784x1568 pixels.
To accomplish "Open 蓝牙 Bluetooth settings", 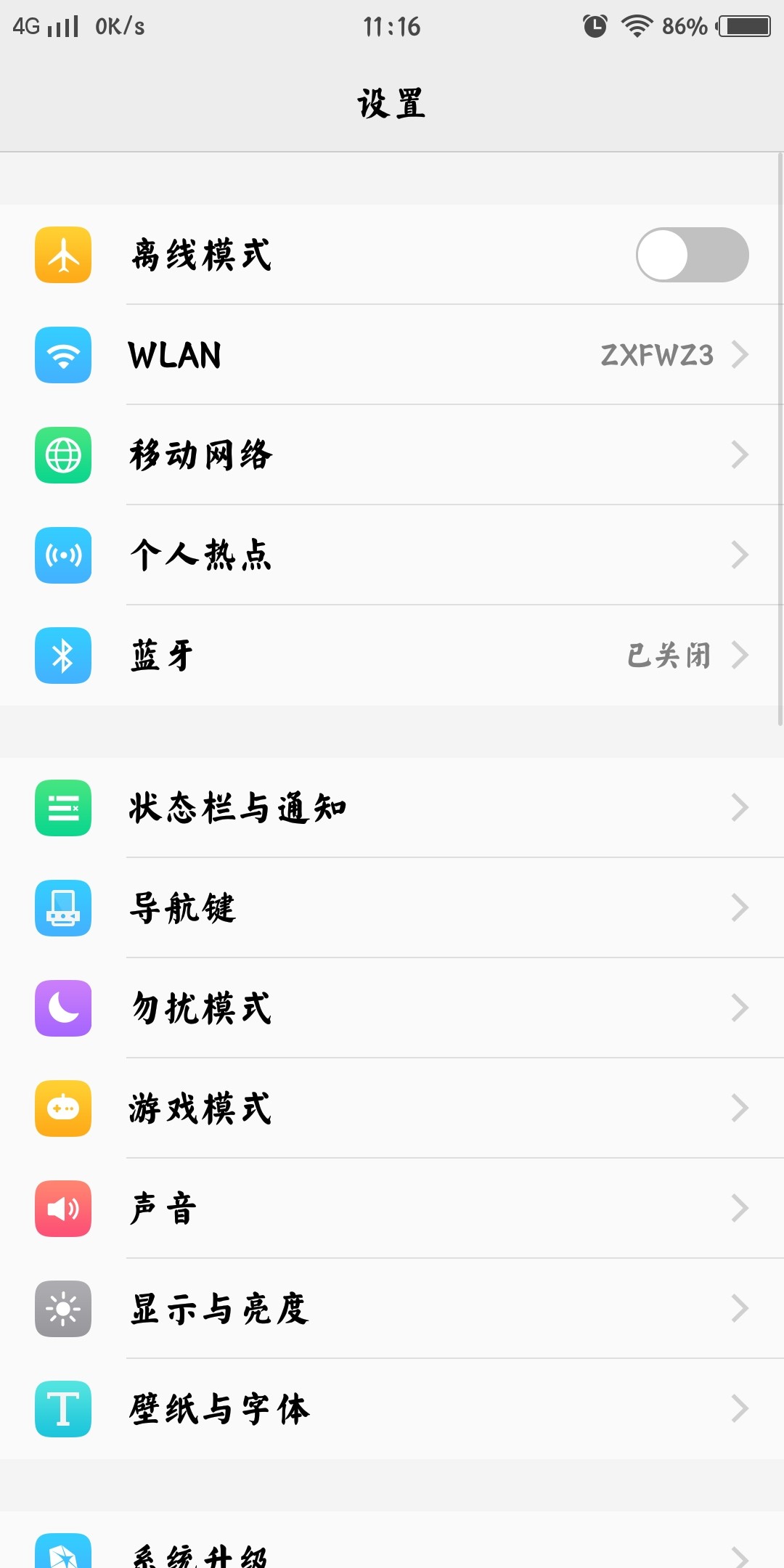I will pos(392,656).
